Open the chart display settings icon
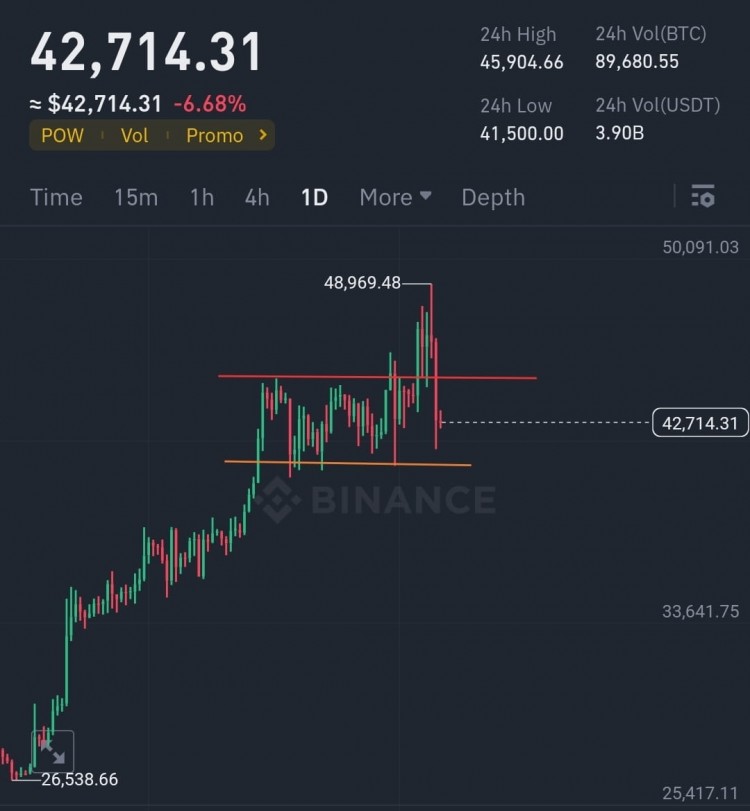750x811 pixels. coord(703,197)
